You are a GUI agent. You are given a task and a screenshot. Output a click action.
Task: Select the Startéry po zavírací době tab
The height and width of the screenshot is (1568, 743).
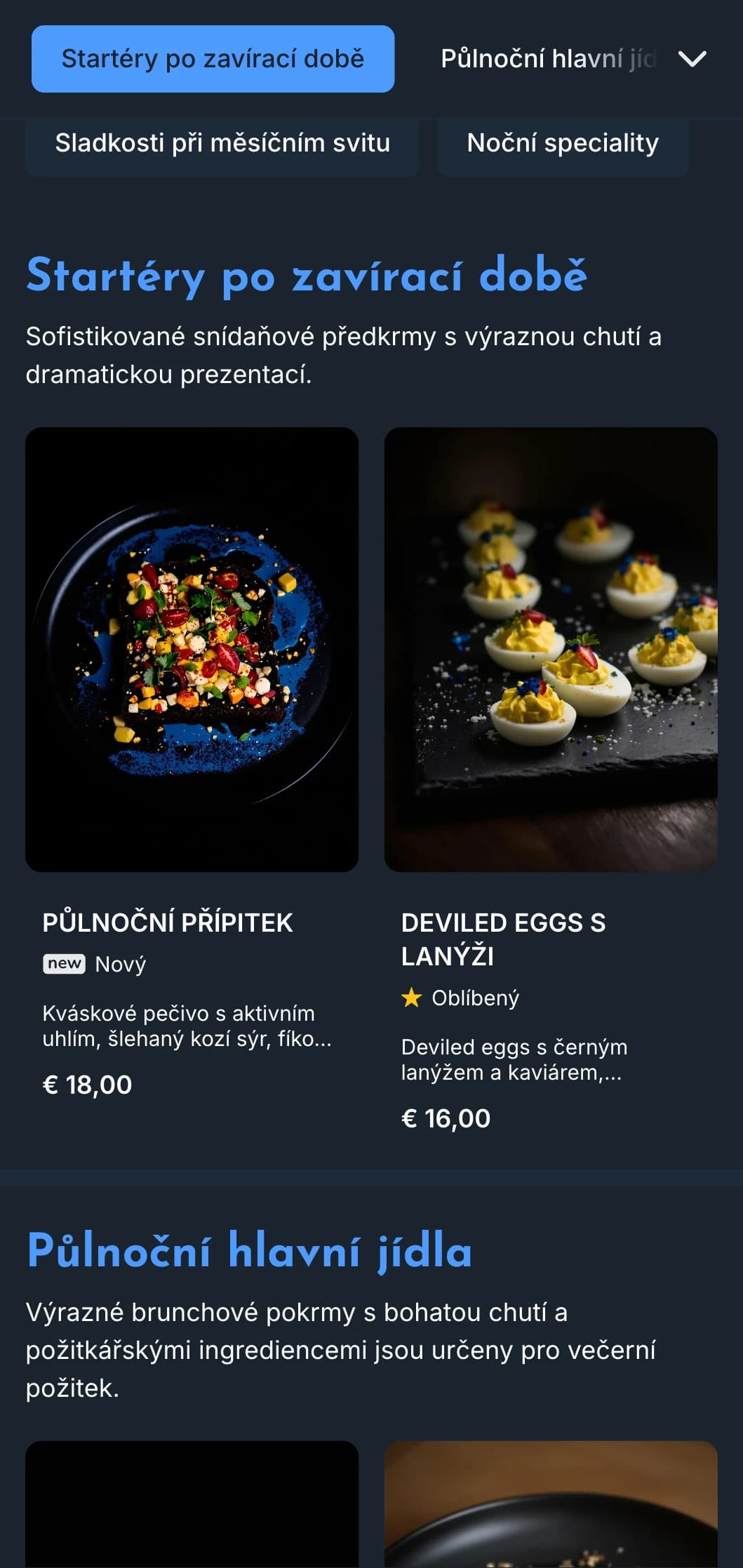point(213,59)
